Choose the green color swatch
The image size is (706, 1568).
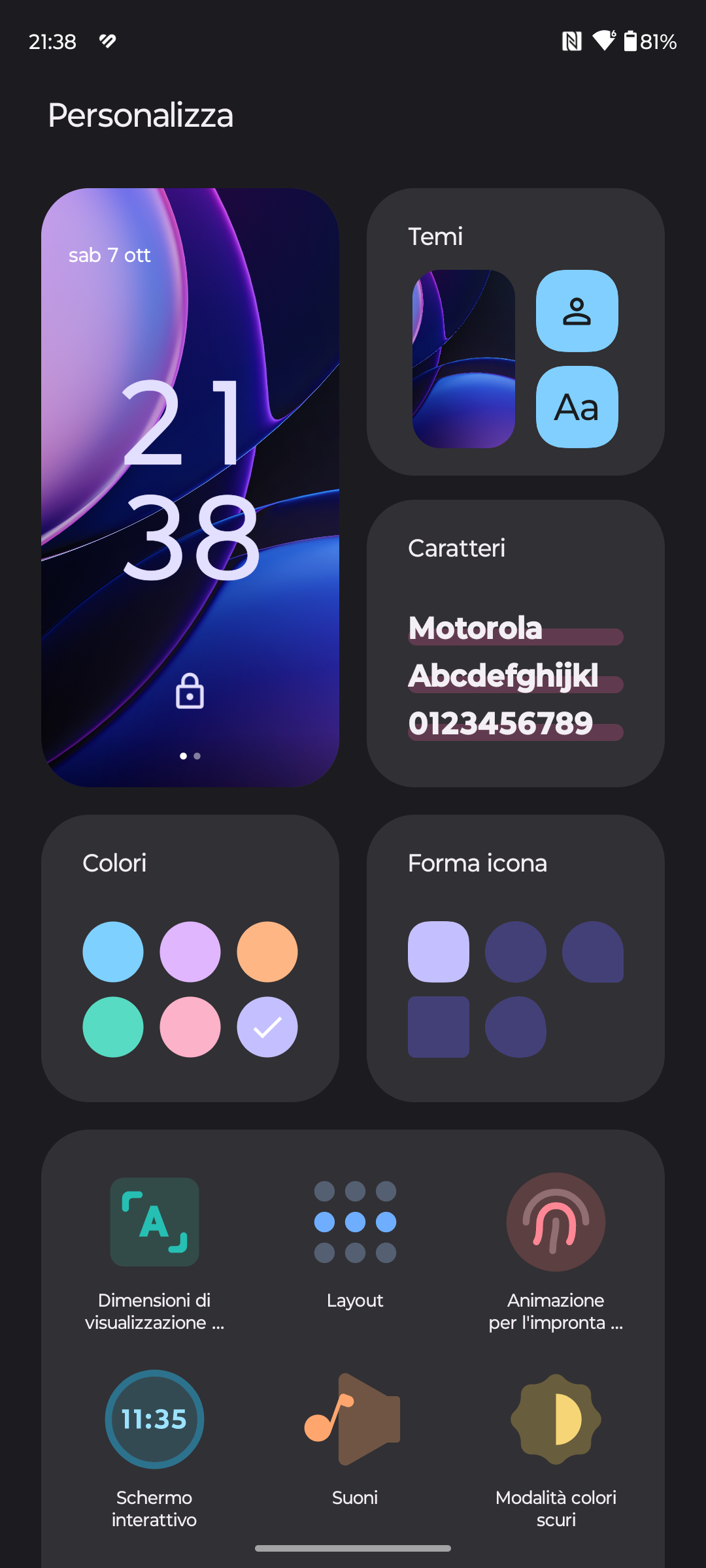(113, 1027)
